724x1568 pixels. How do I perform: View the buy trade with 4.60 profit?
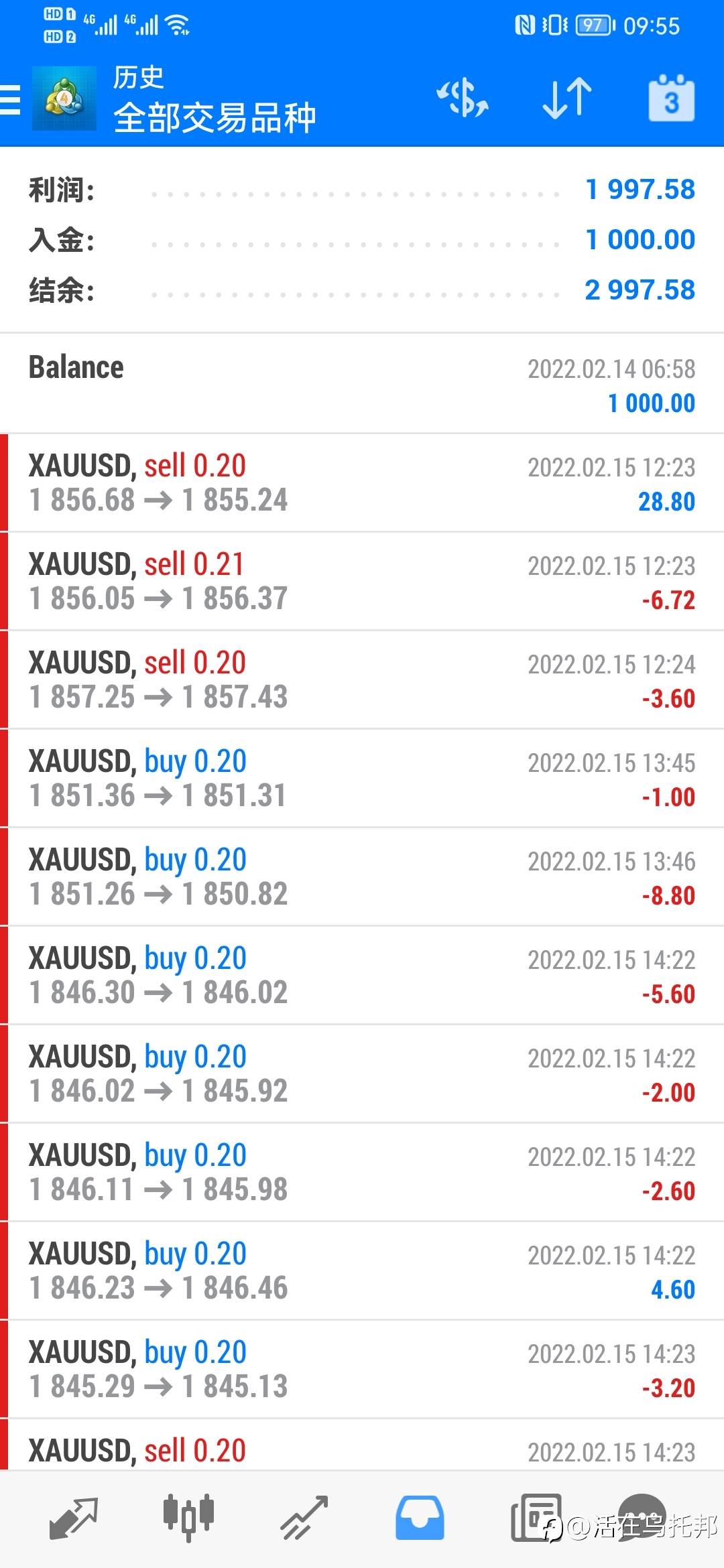click(x=362, y=1270)
